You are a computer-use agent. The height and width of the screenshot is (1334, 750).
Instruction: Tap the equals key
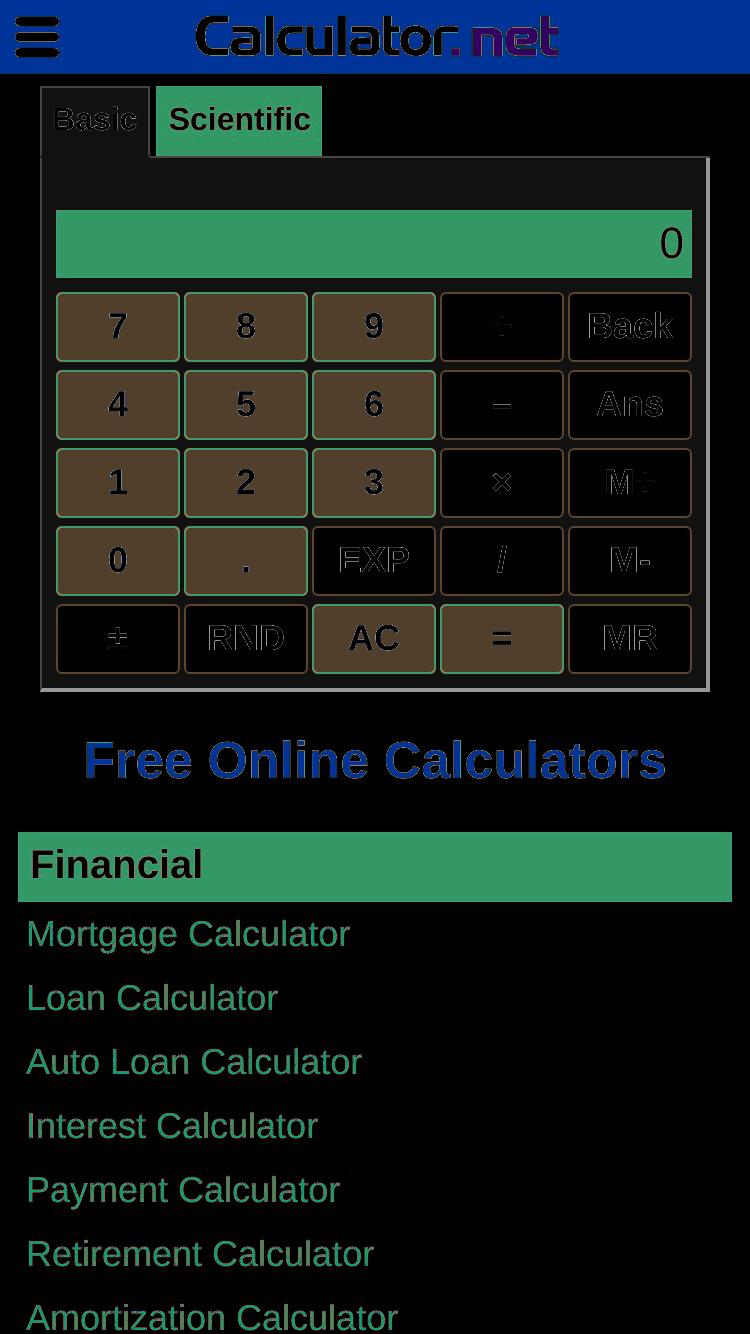[x=502, y=639]
